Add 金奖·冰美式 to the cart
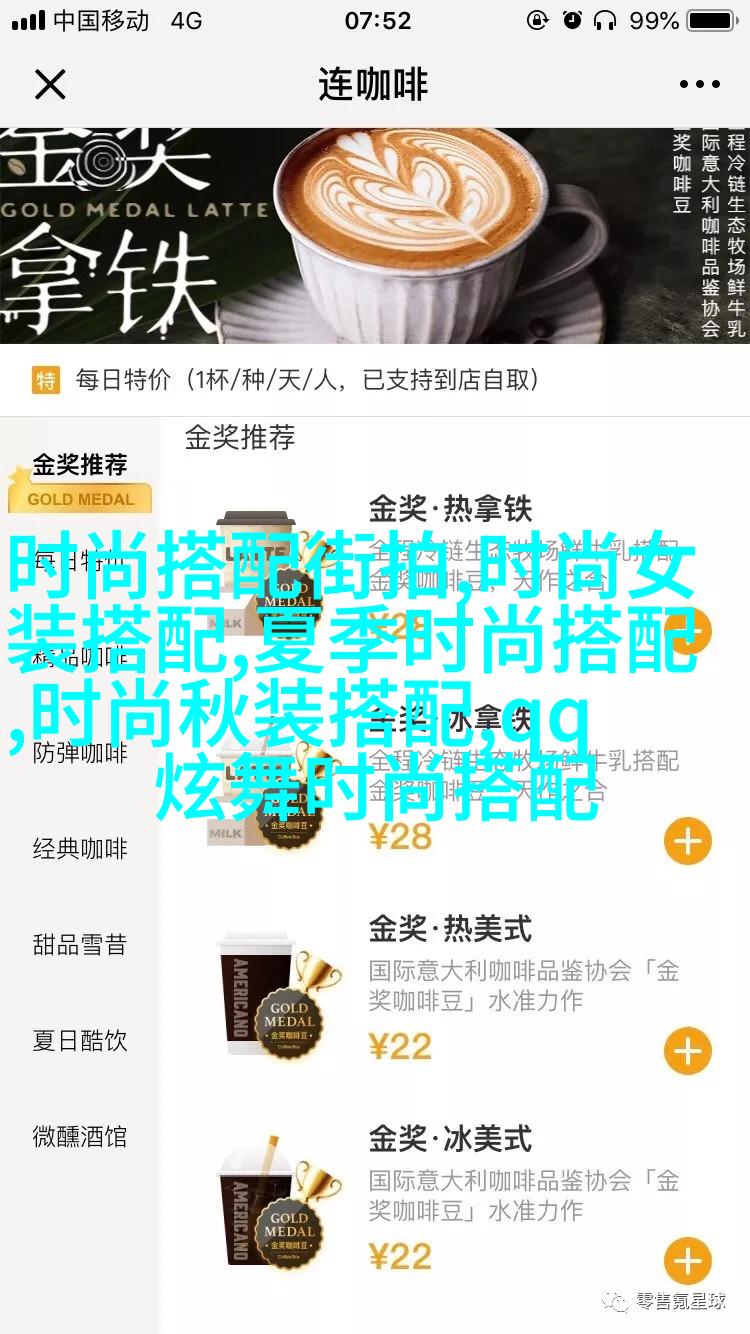Image resolution: width=750 pixels, height=1334 pixels. coord(687,1261)
